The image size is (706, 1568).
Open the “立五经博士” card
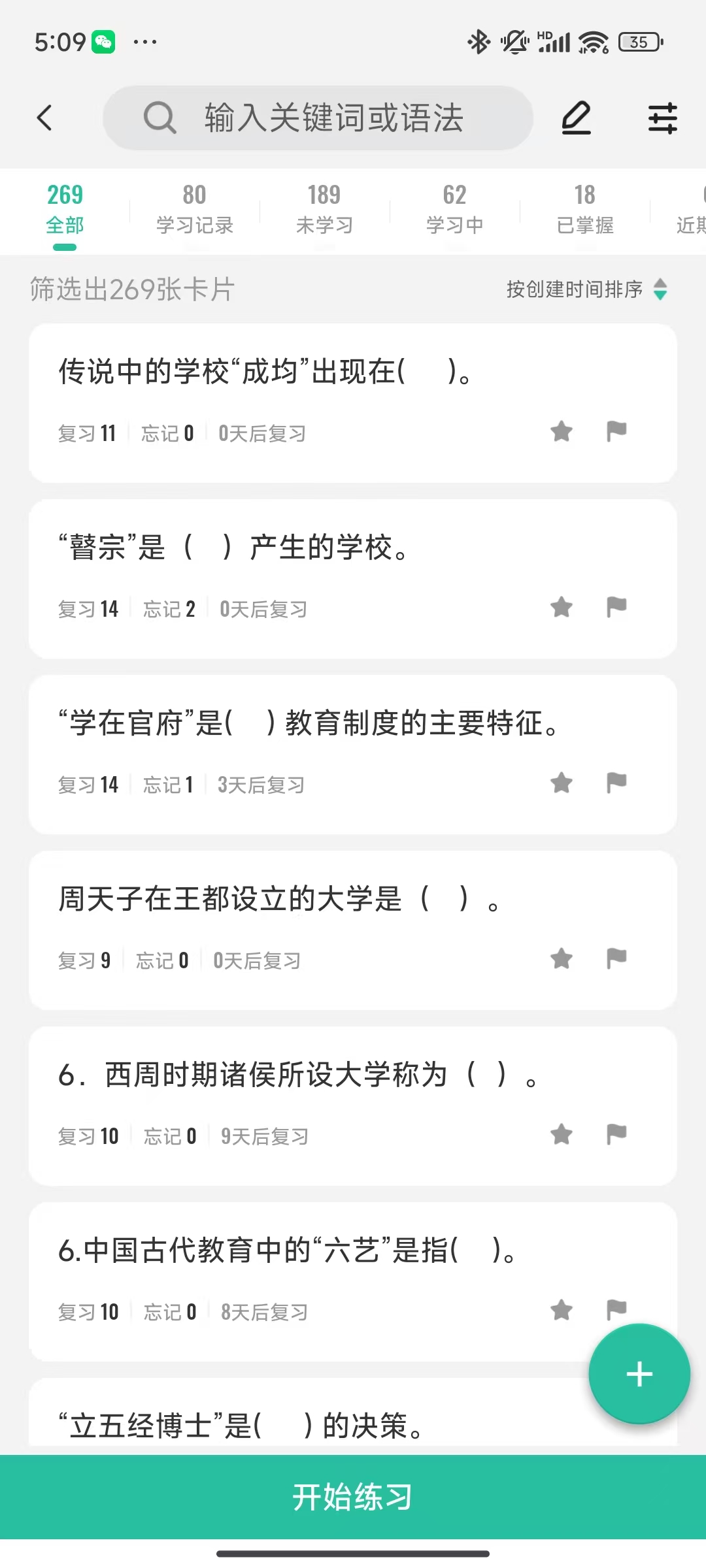pyautogui.click(x=352, y=1416)
